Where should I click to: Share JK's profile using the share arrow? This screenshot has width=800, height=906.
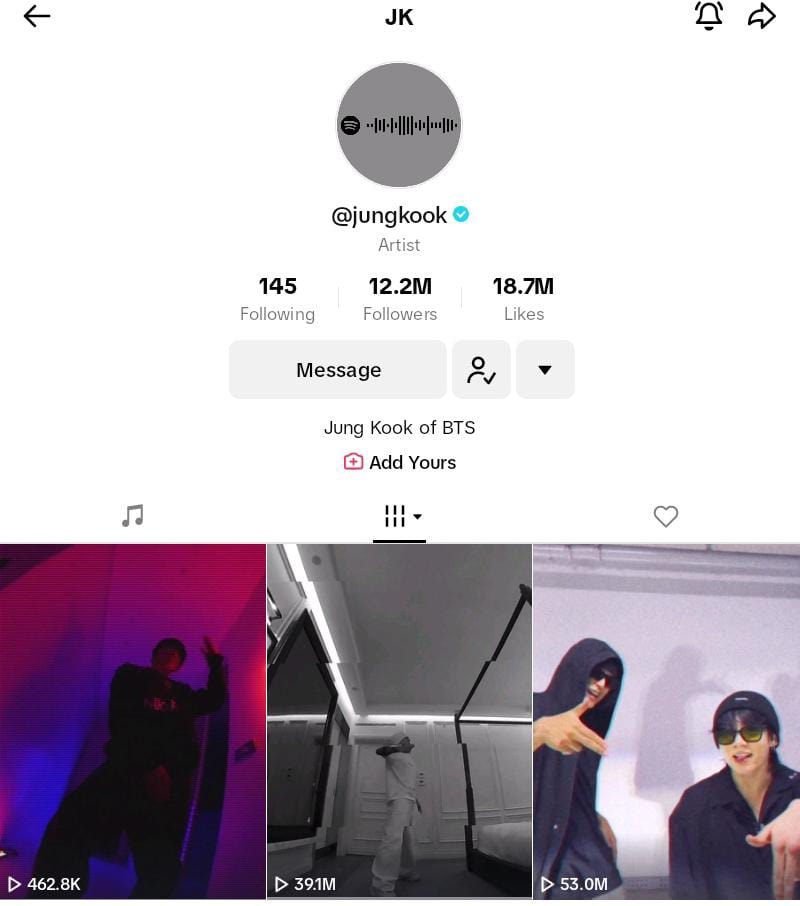click(x=762, y=16)
